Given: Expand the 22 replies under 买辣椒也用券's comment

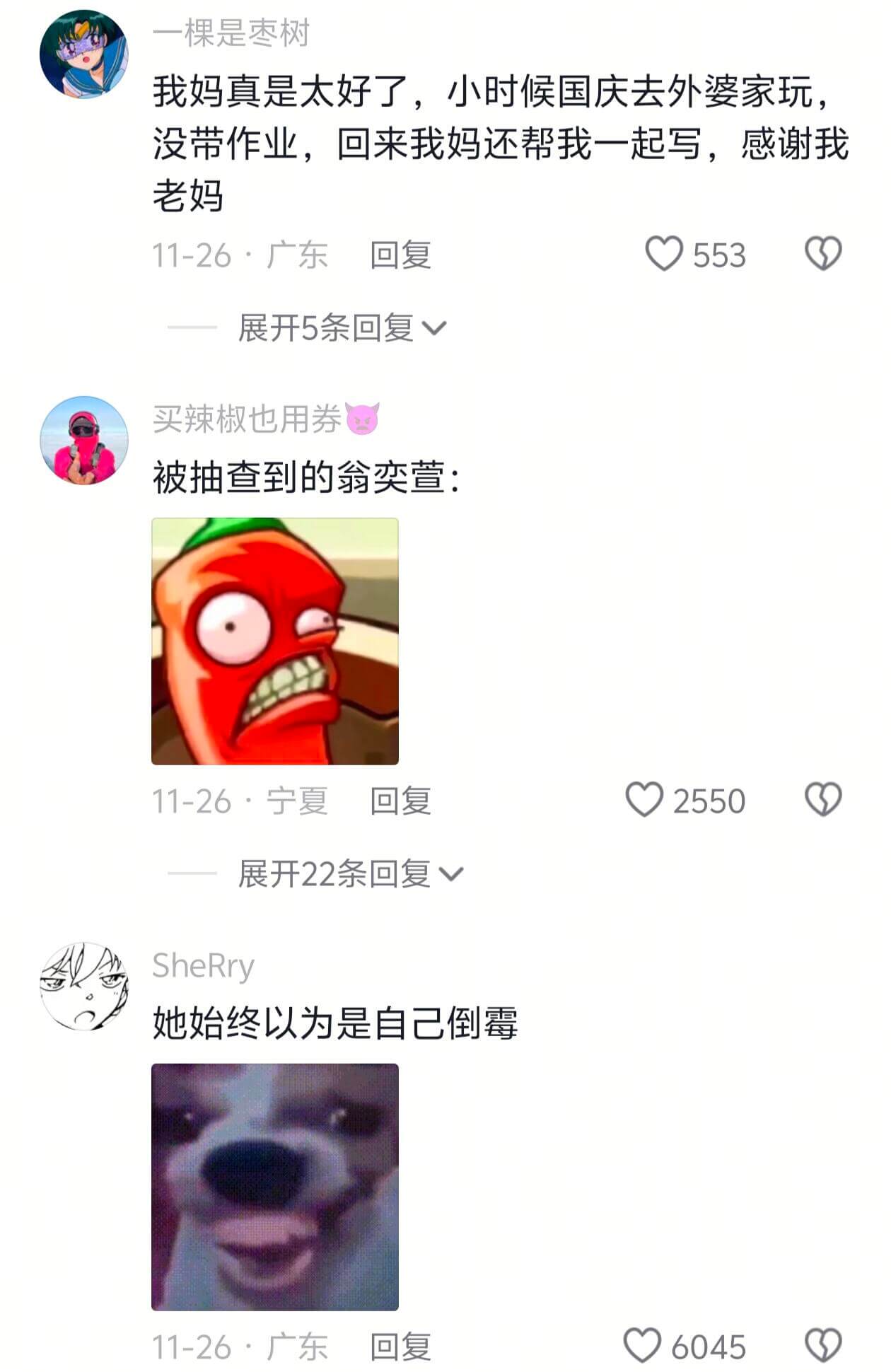Looking at the screenshot, I should (339, 875).
